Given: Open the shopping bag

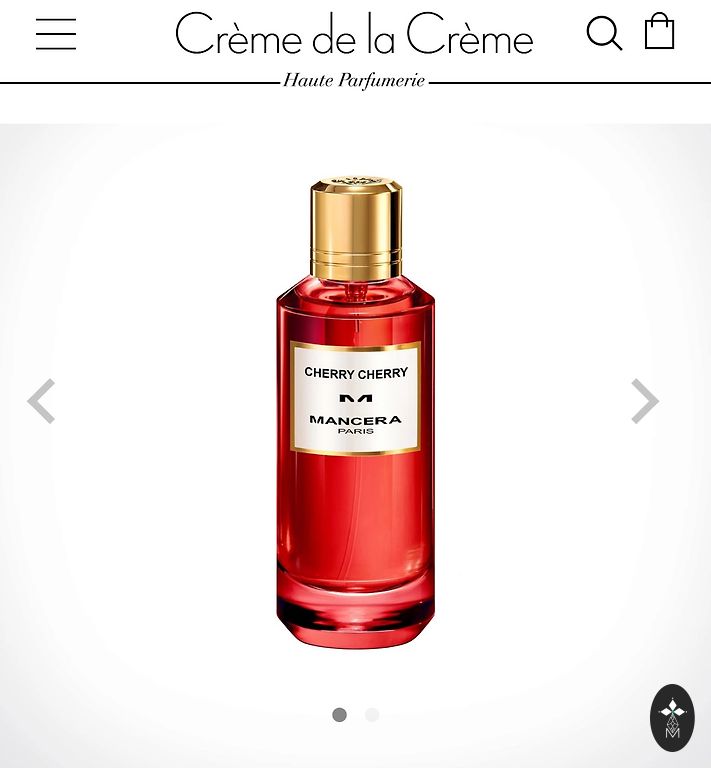Looking at the screenshot, I should click(660, 31).
